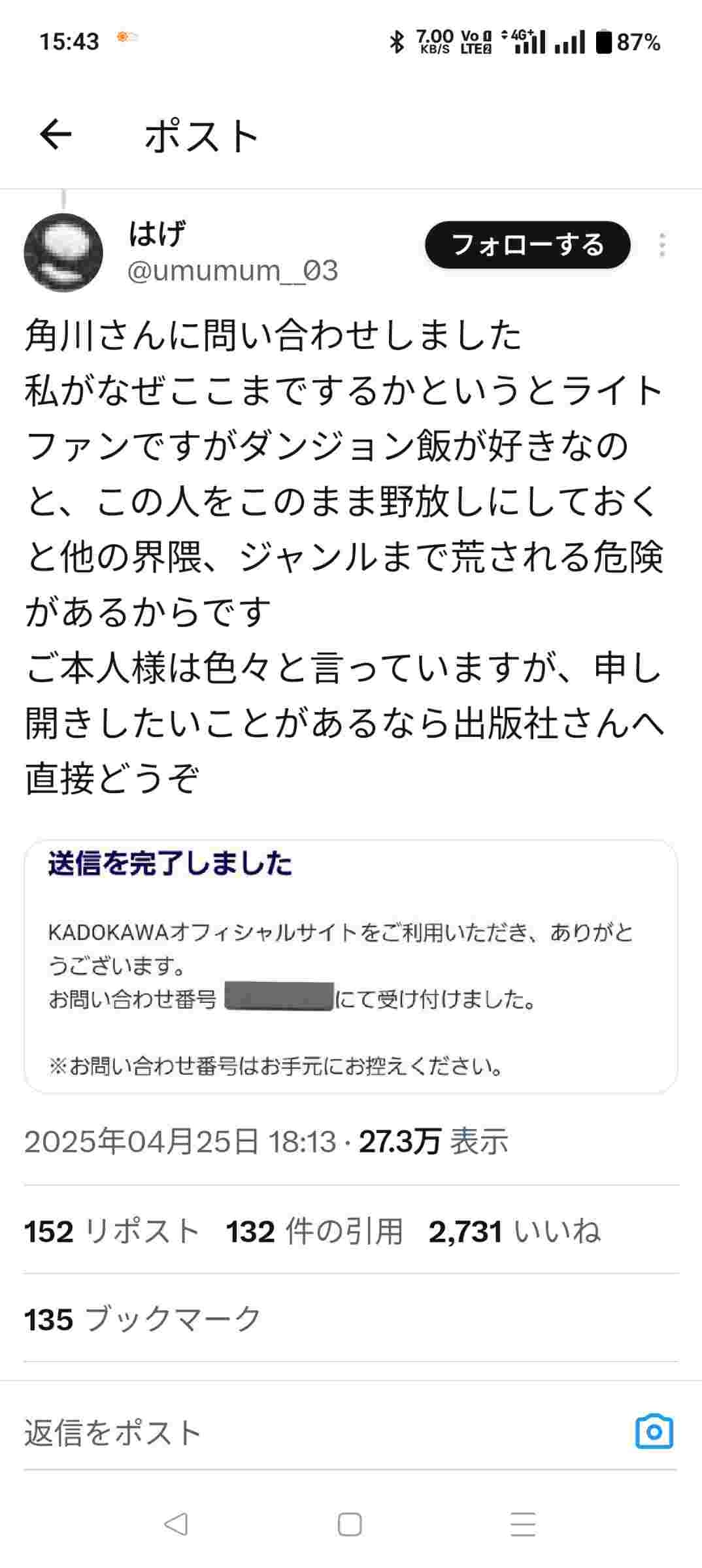
Task: View the 132 quote posts
Action: click(x=314, y=1232)
